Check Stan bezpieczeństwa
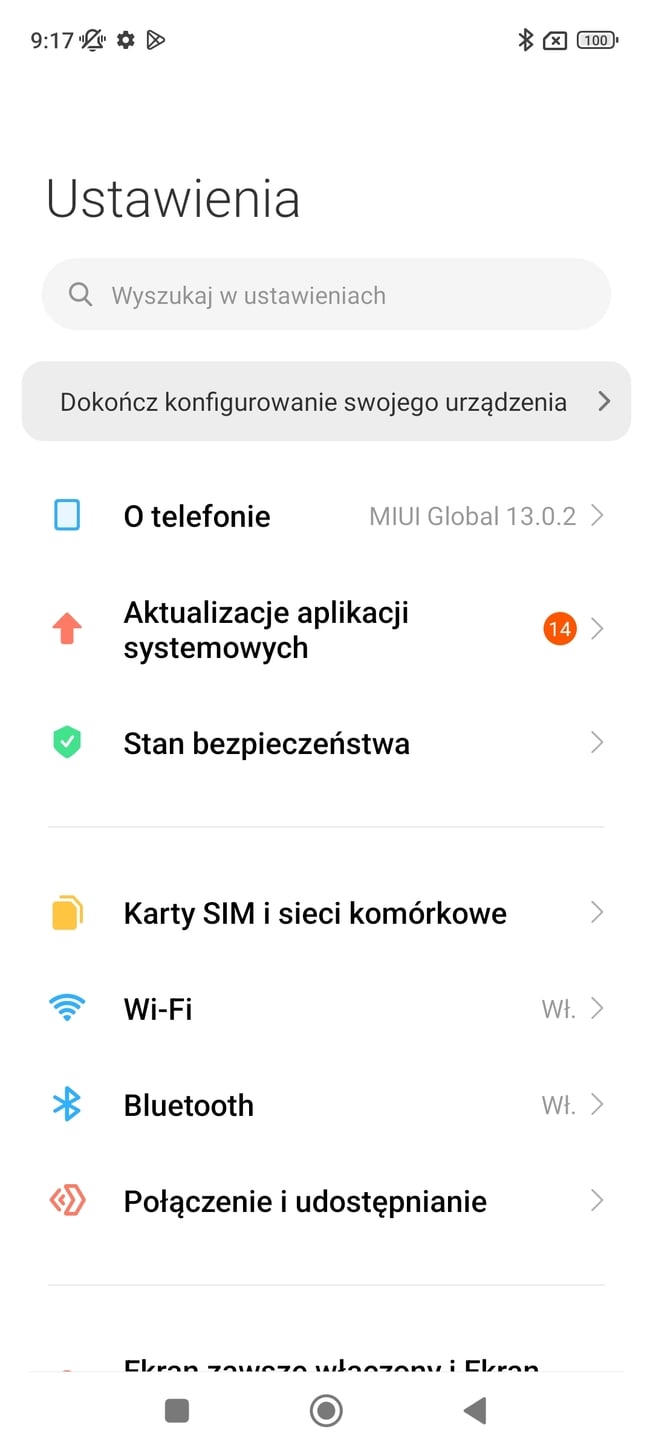653x1450 pixels. 325,743
